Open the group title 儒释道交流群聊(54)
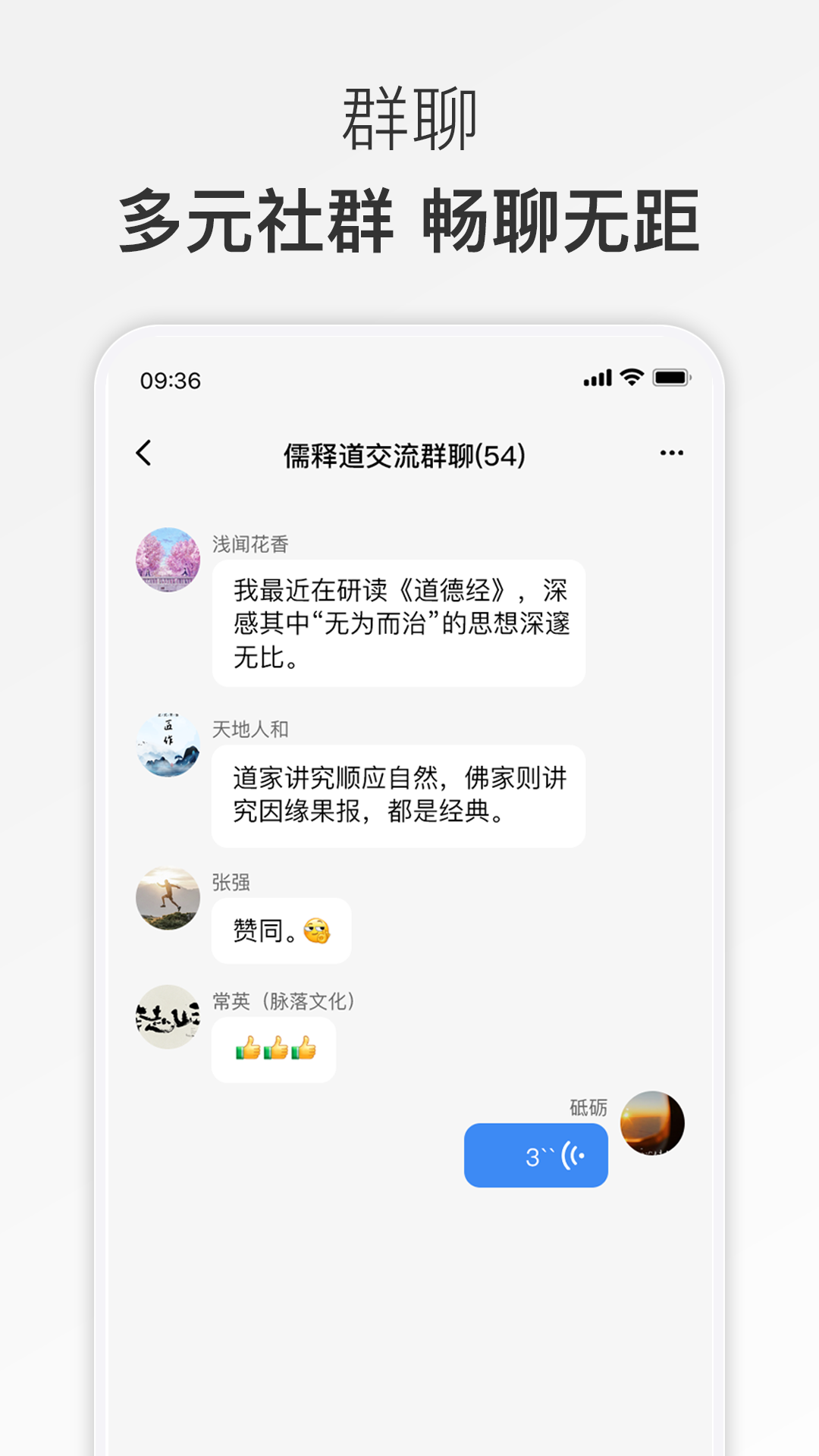 [407, 453]
